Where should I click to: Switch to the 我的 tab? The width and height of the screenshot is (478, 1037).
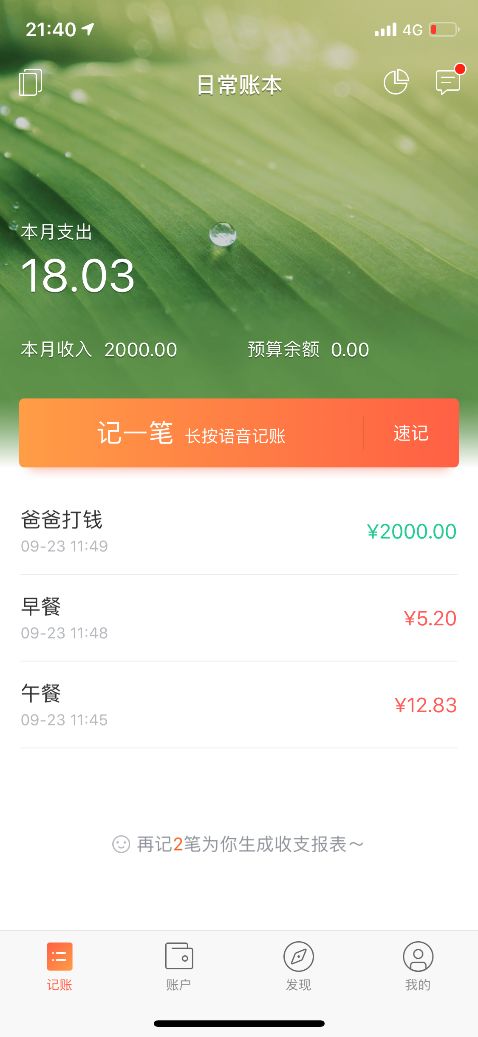coord(418,966)
